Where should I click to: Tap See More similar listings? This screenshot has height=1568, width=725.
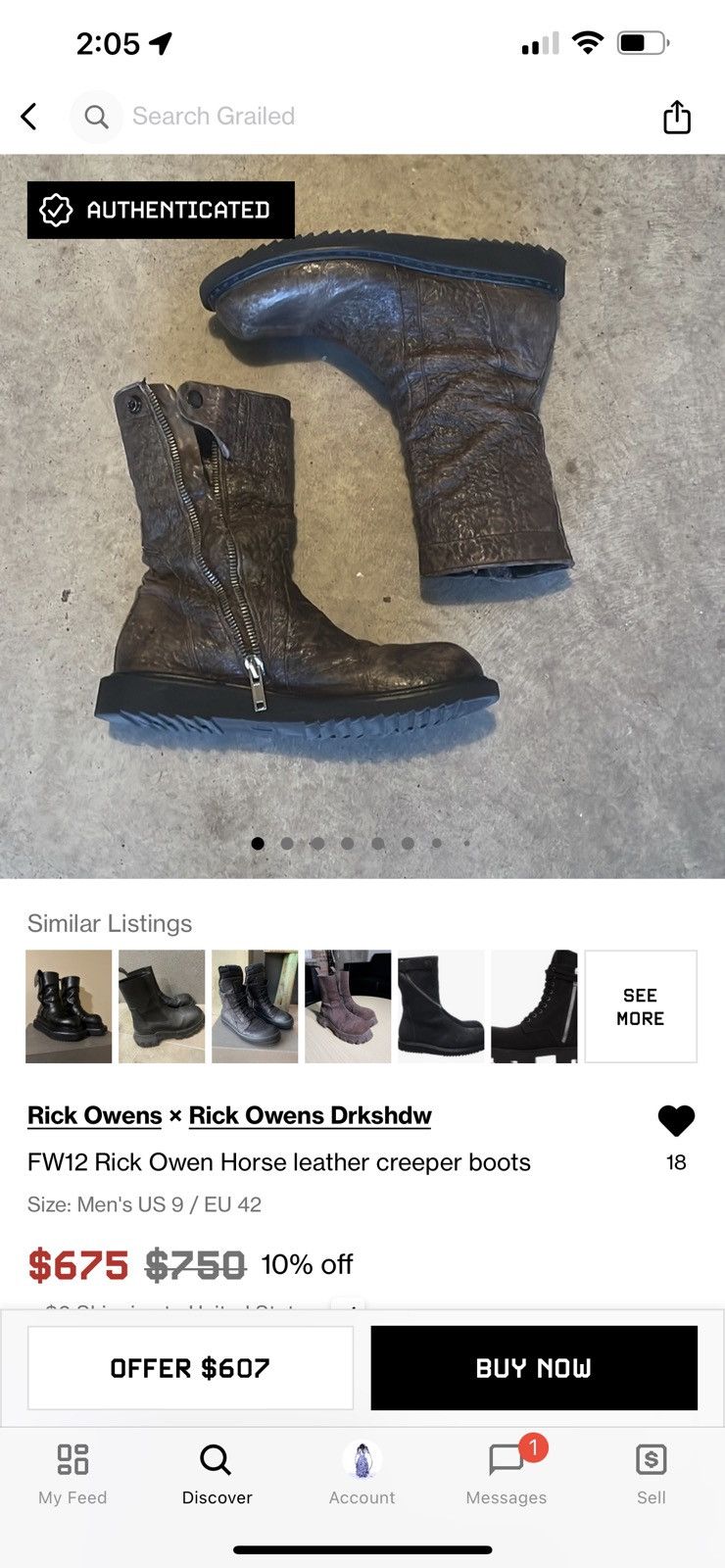(x=641, y=1006)
